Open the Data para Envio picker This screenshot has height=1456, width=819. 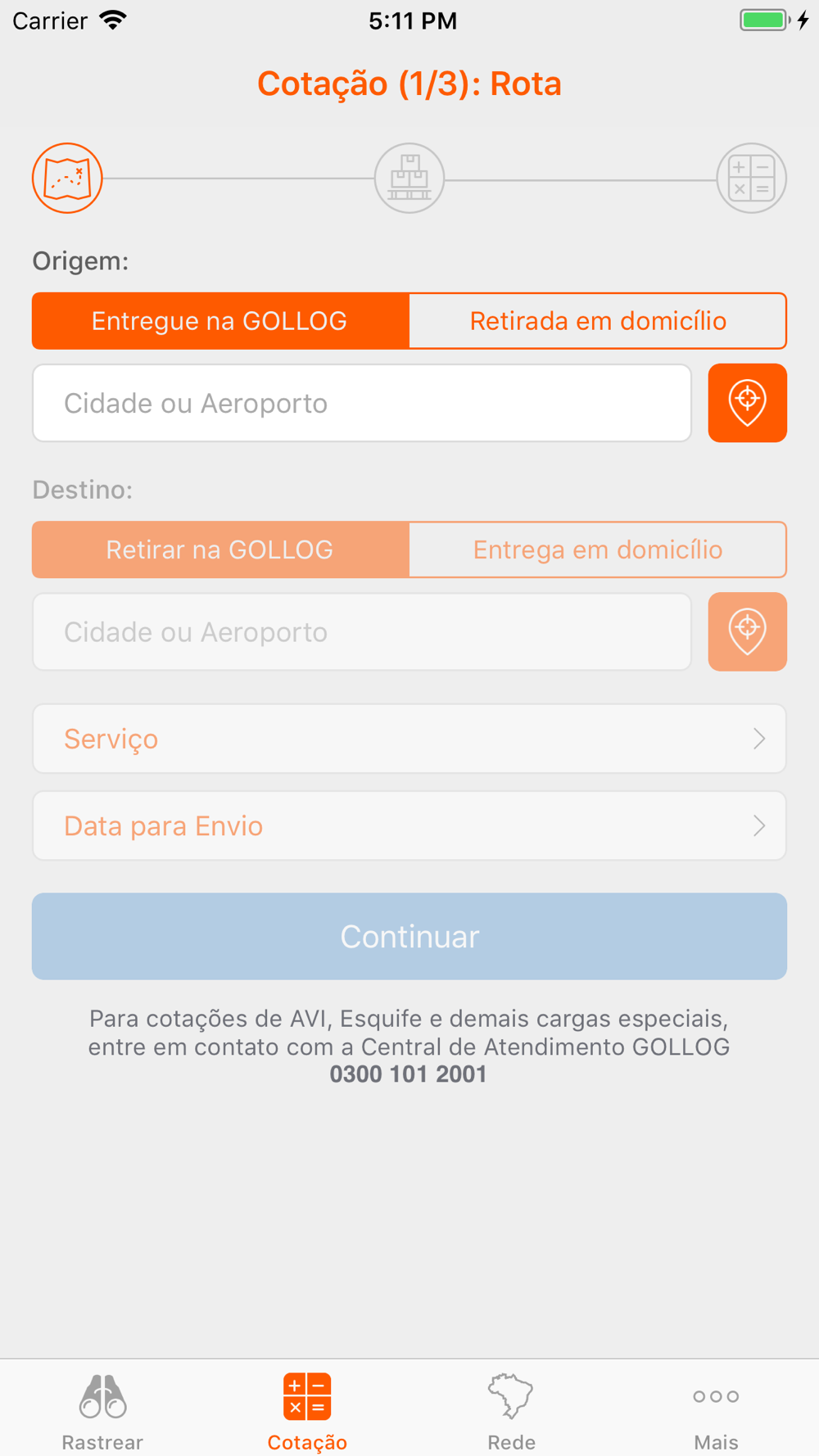tap(409, 825)
